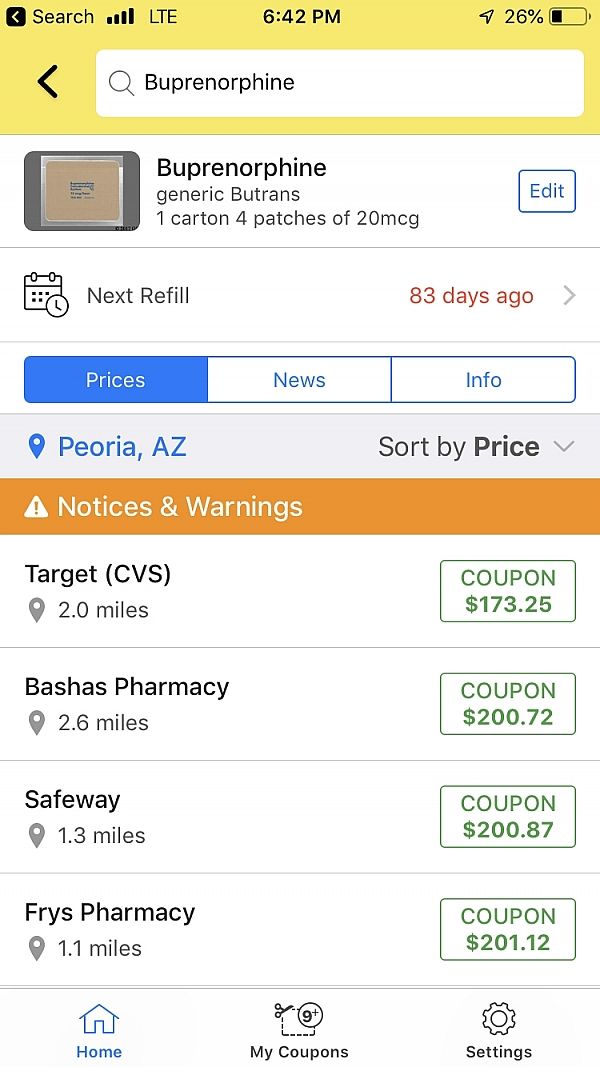Go back with the arrow icon

point(48,82)
